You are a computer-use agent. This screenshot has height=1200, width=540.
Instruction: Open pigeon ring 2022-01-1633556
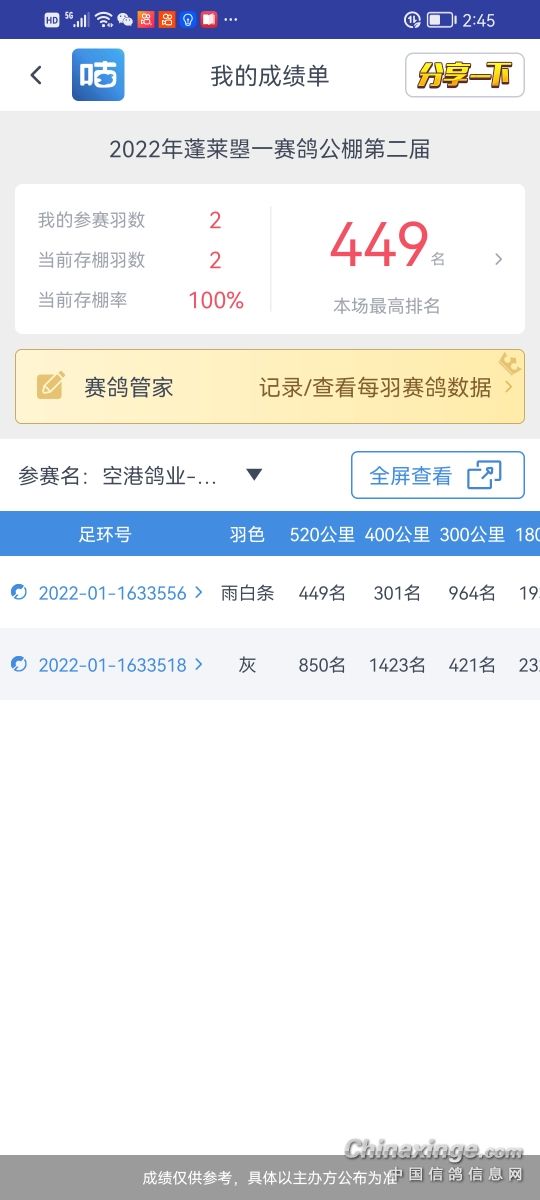[x=112, y=593]
